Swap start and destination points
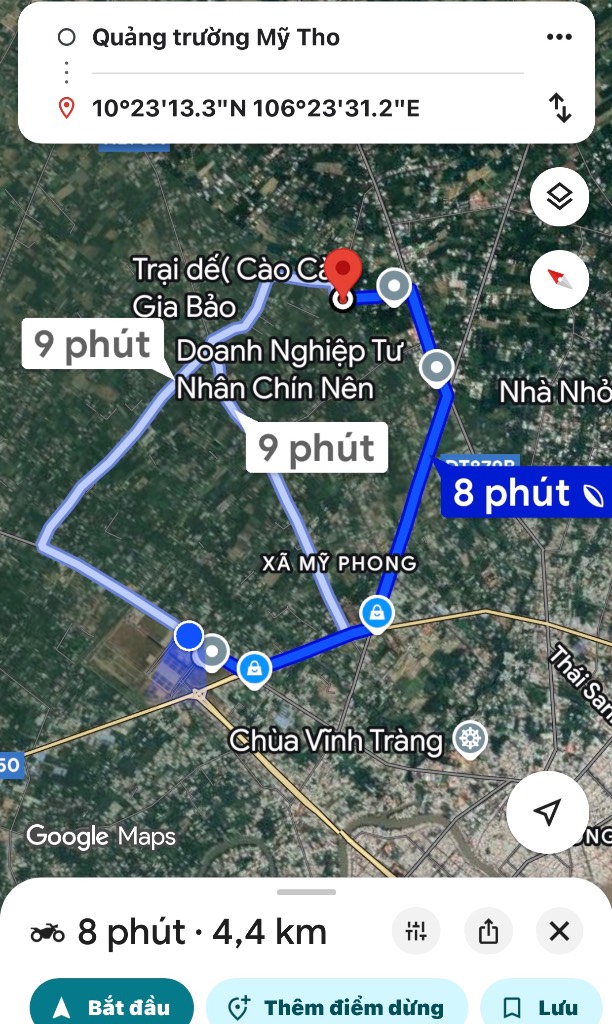Screen dimensions: 612x1024 coord(560,108)
